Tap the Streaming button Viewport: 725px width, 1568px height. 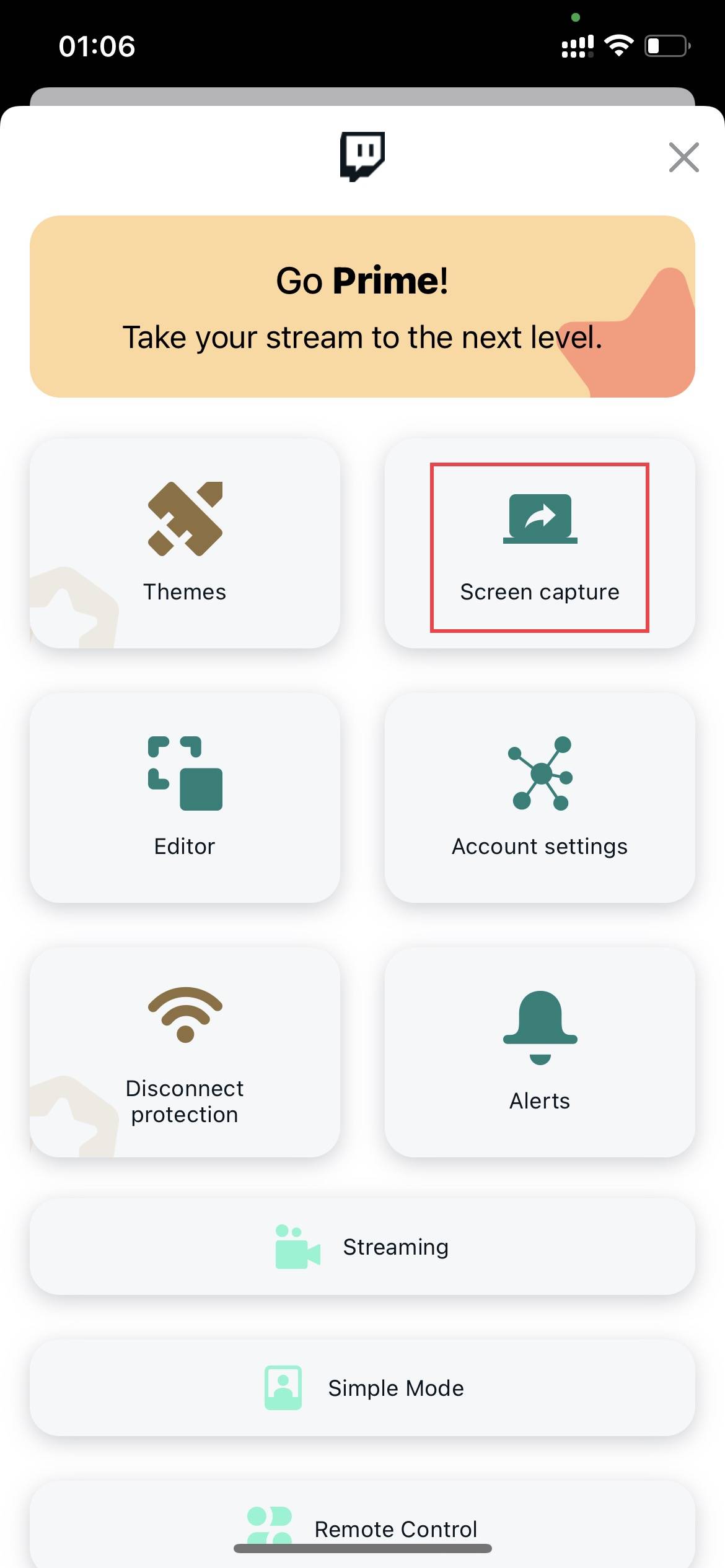pos(362,1247)
